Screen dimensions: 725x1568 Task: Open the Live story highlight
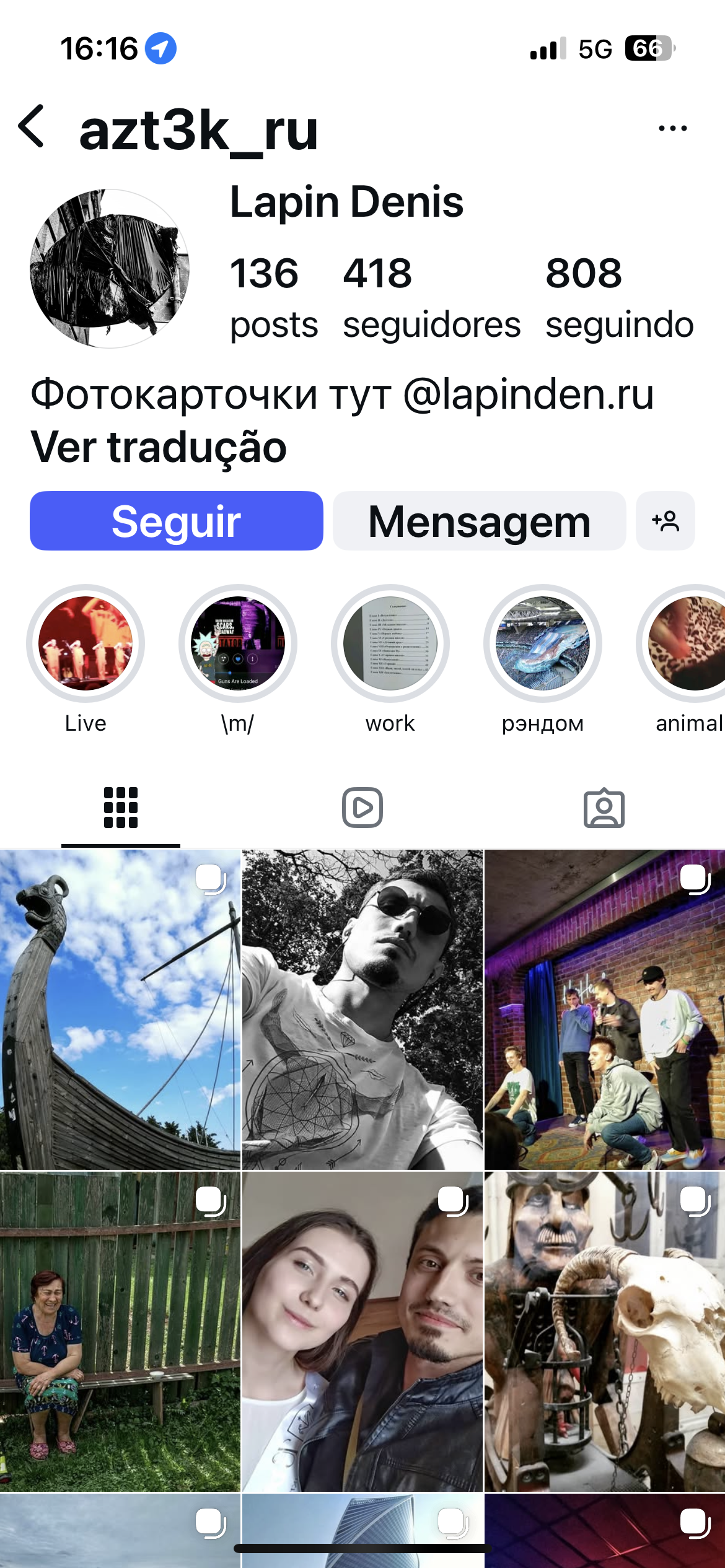86,643
